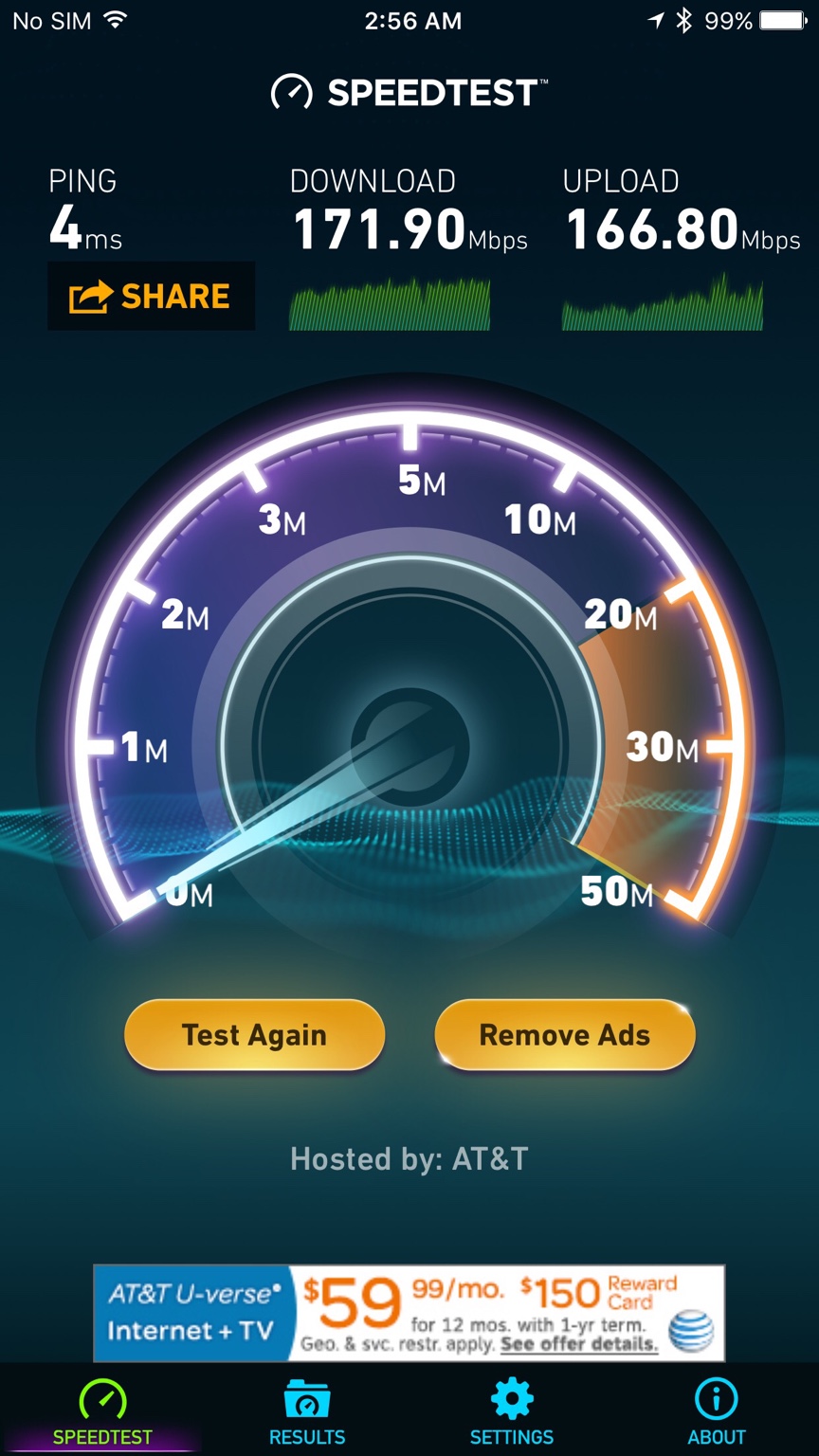
Task: Switch to the Results tab
Action: tap(307, 1412)
